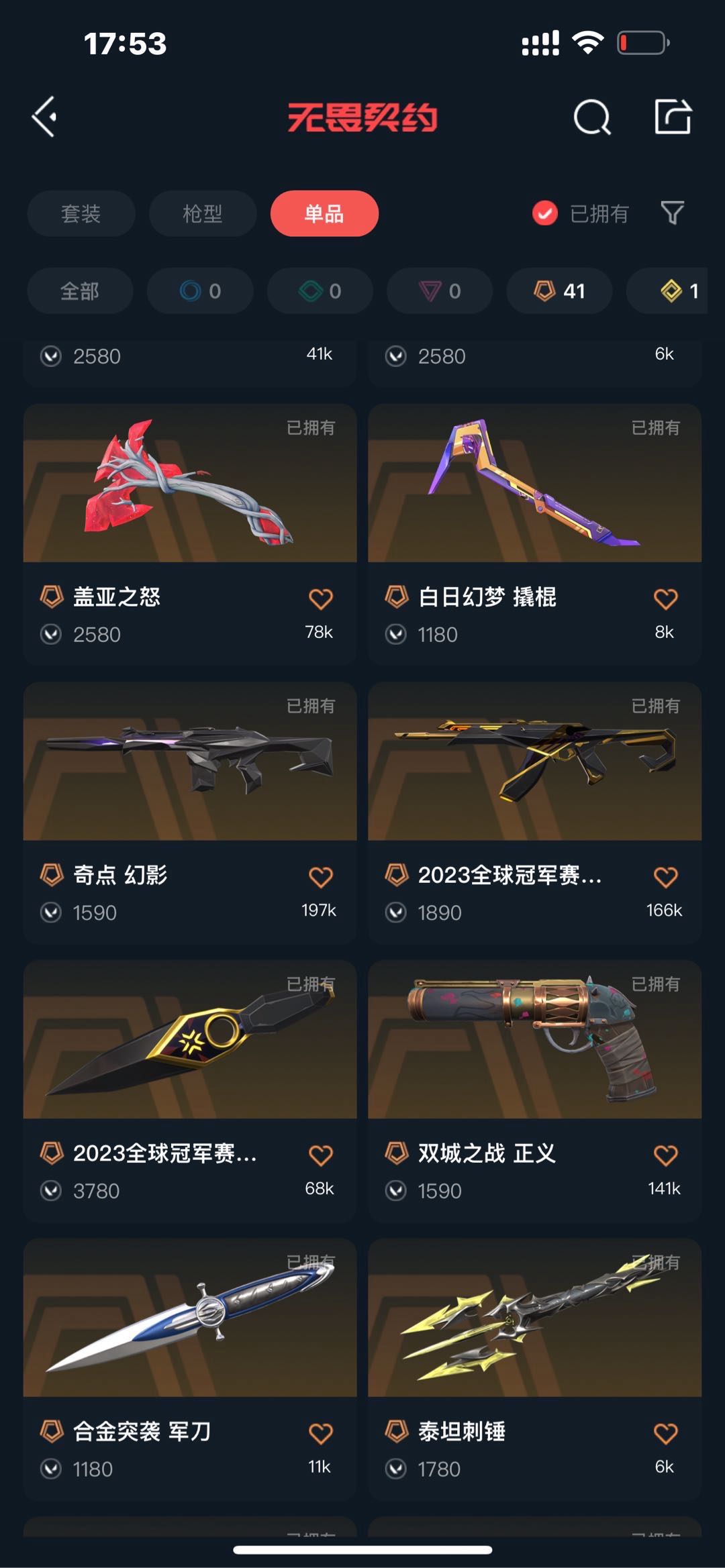
Task: Like the 泰坦刺锤 skin
Action: 665,1433
